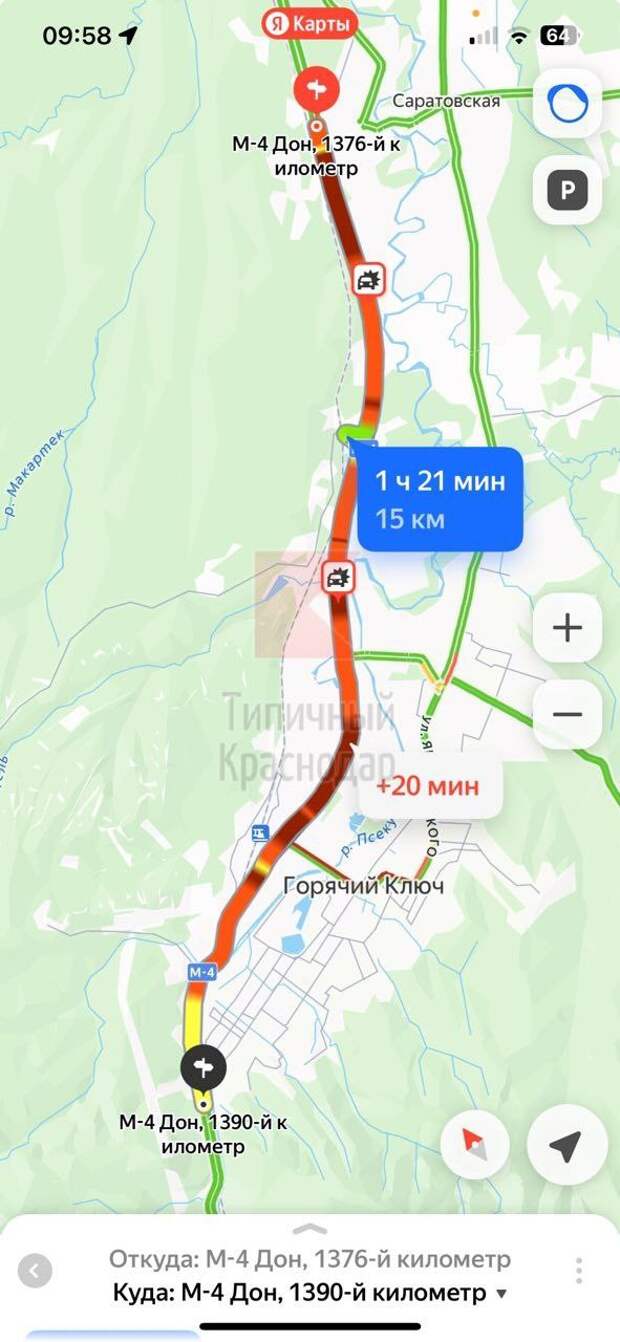Show the parking layer
The width and height of the screenshot is (620, 1342).
coord(567,190)
